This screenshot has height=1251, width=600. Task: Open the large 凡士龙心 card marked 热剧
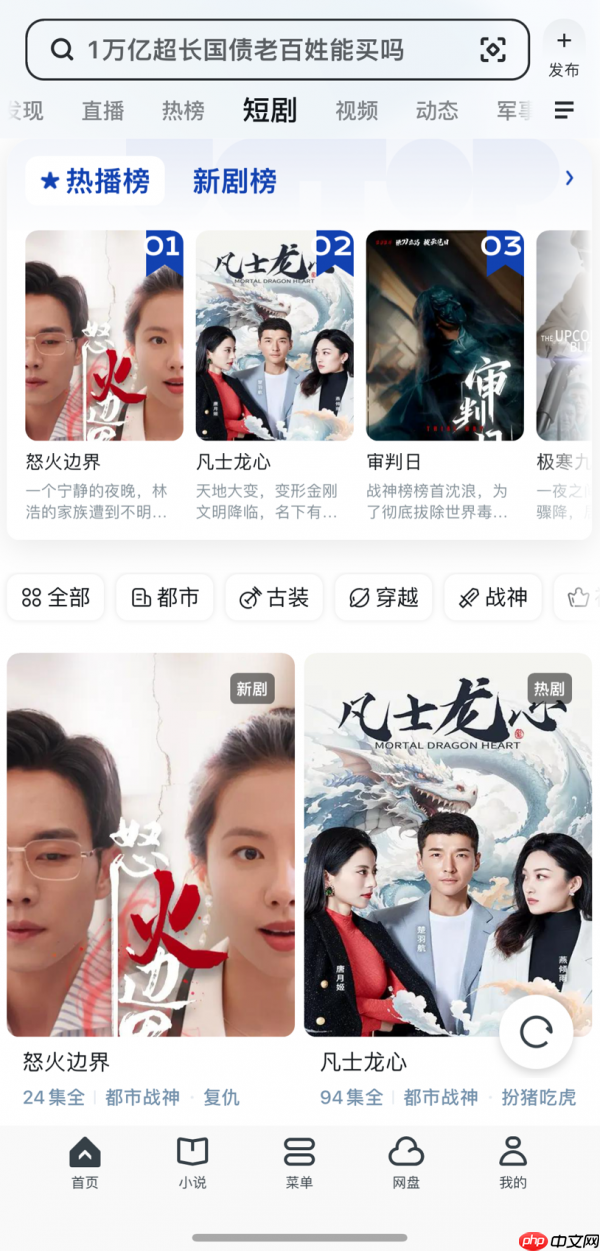[x=447, y=845]
